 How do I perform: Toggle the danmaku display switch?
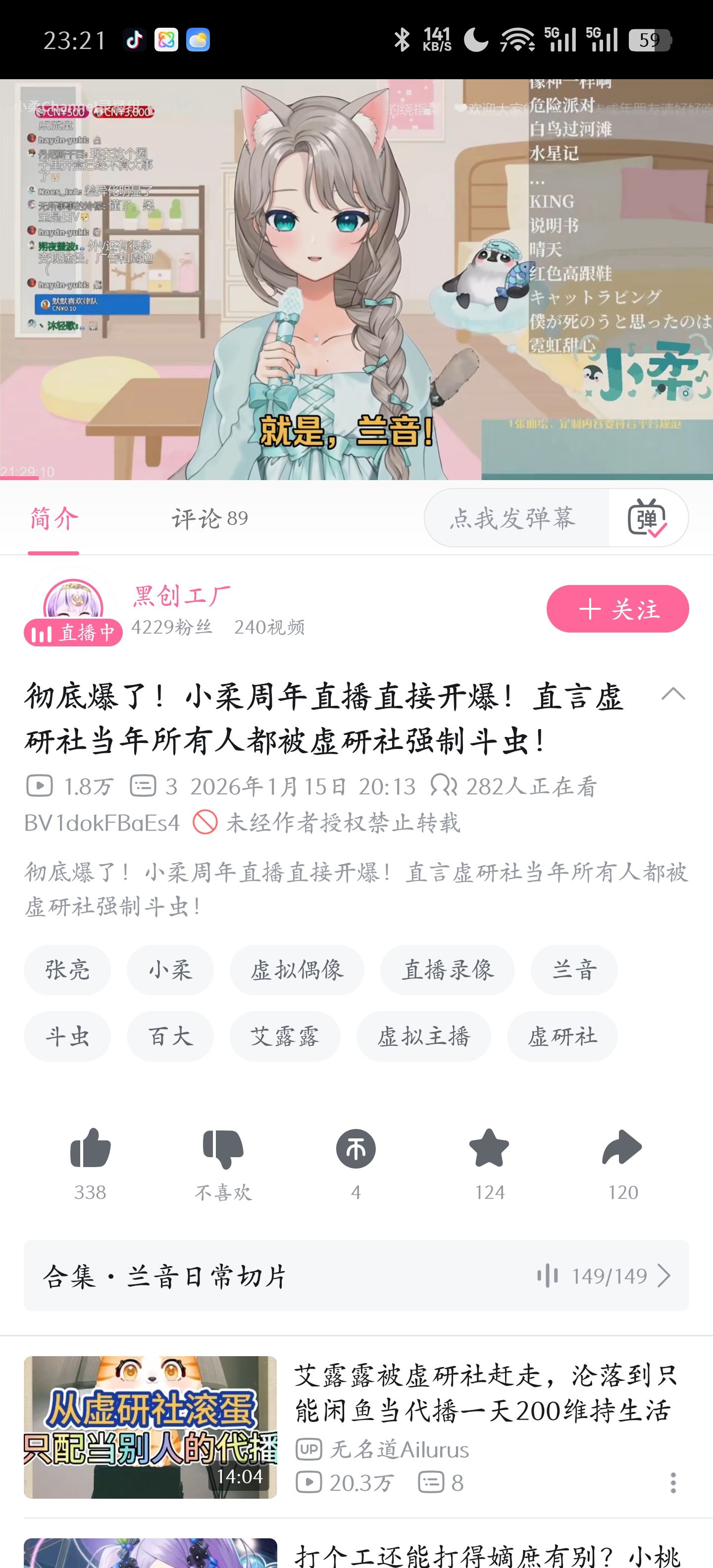click(x=647, y=518)
